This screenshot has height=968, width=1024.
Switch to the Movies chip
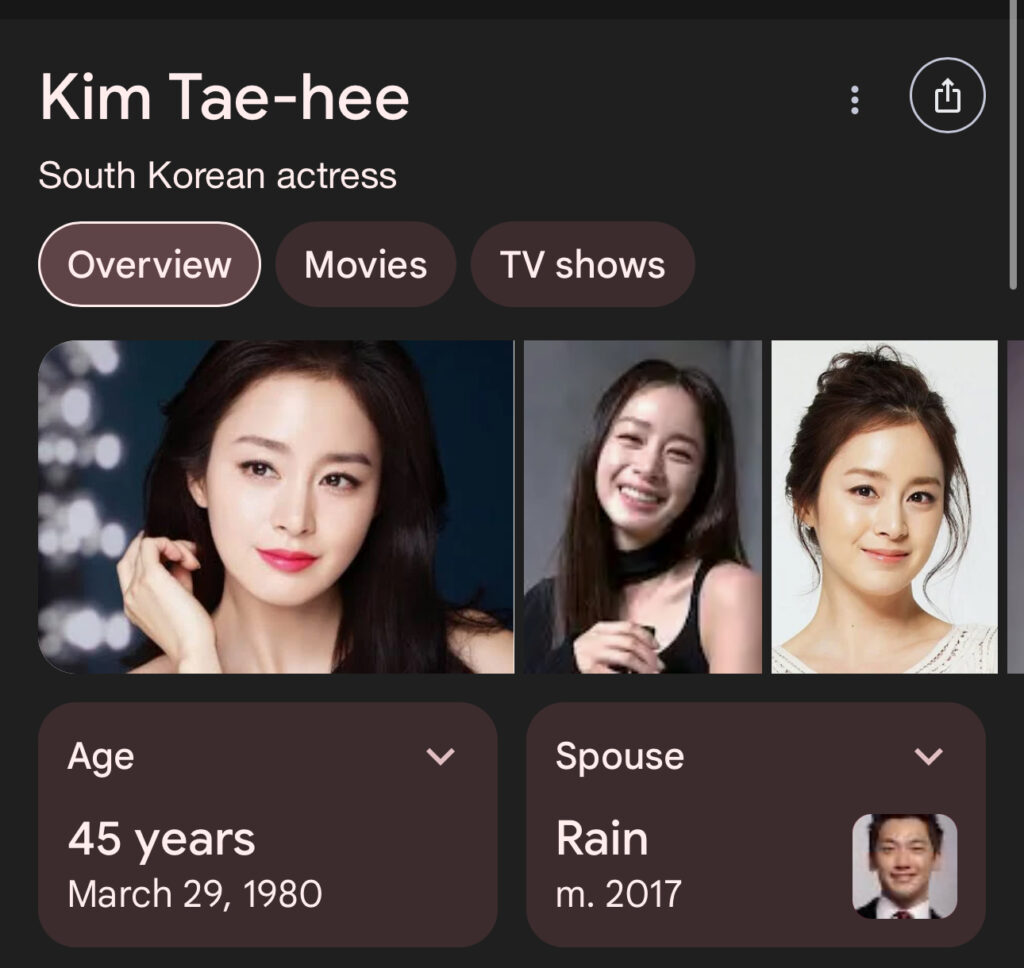click(365, 265)
